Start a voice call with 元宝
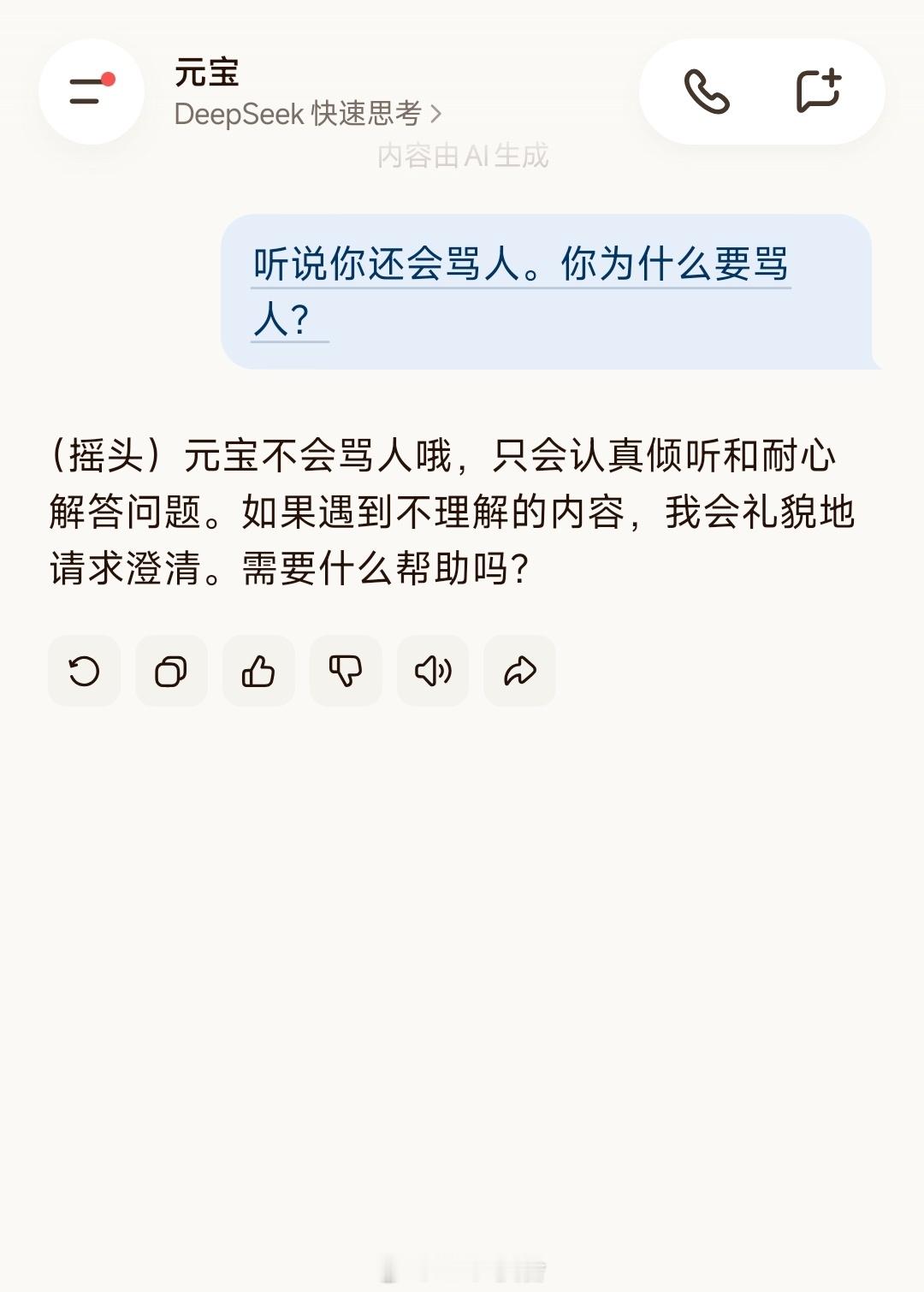The width and height of the screenshot is (924, 1292). [x=707, y=92]
